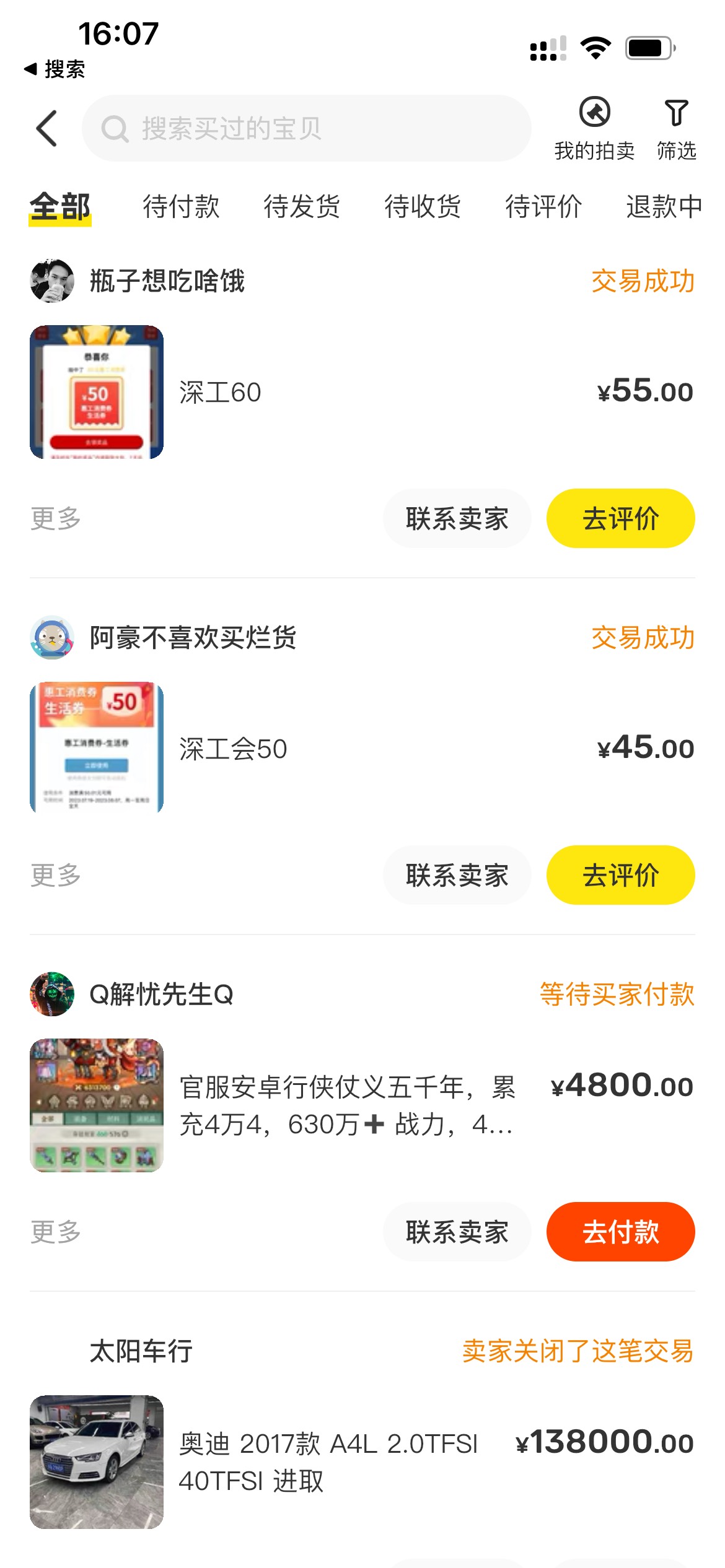Show 更多 options for 深工60 order

(x=56, y=519)
